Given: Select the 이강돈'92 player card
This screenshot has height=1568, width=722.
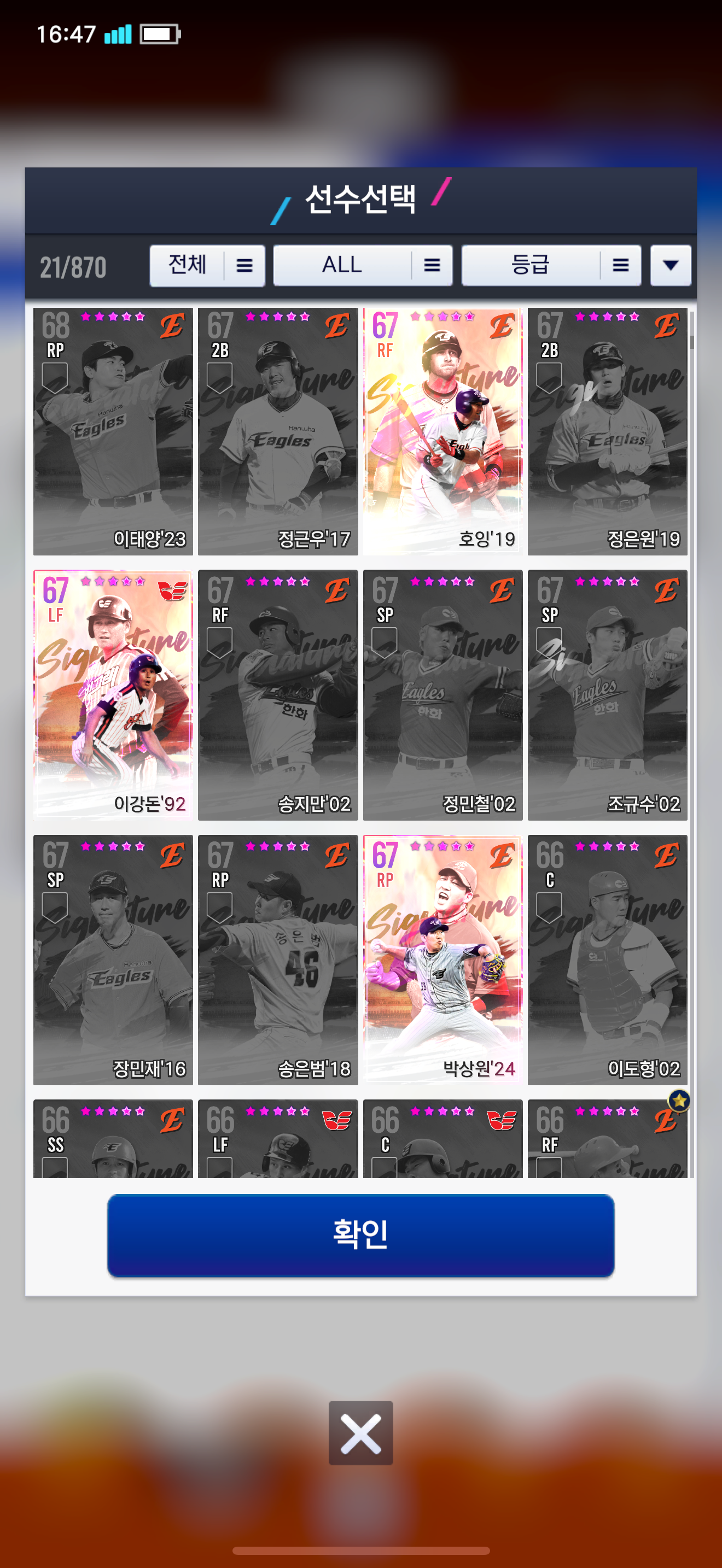Looking at the screenshot, I should coord(113,695).
